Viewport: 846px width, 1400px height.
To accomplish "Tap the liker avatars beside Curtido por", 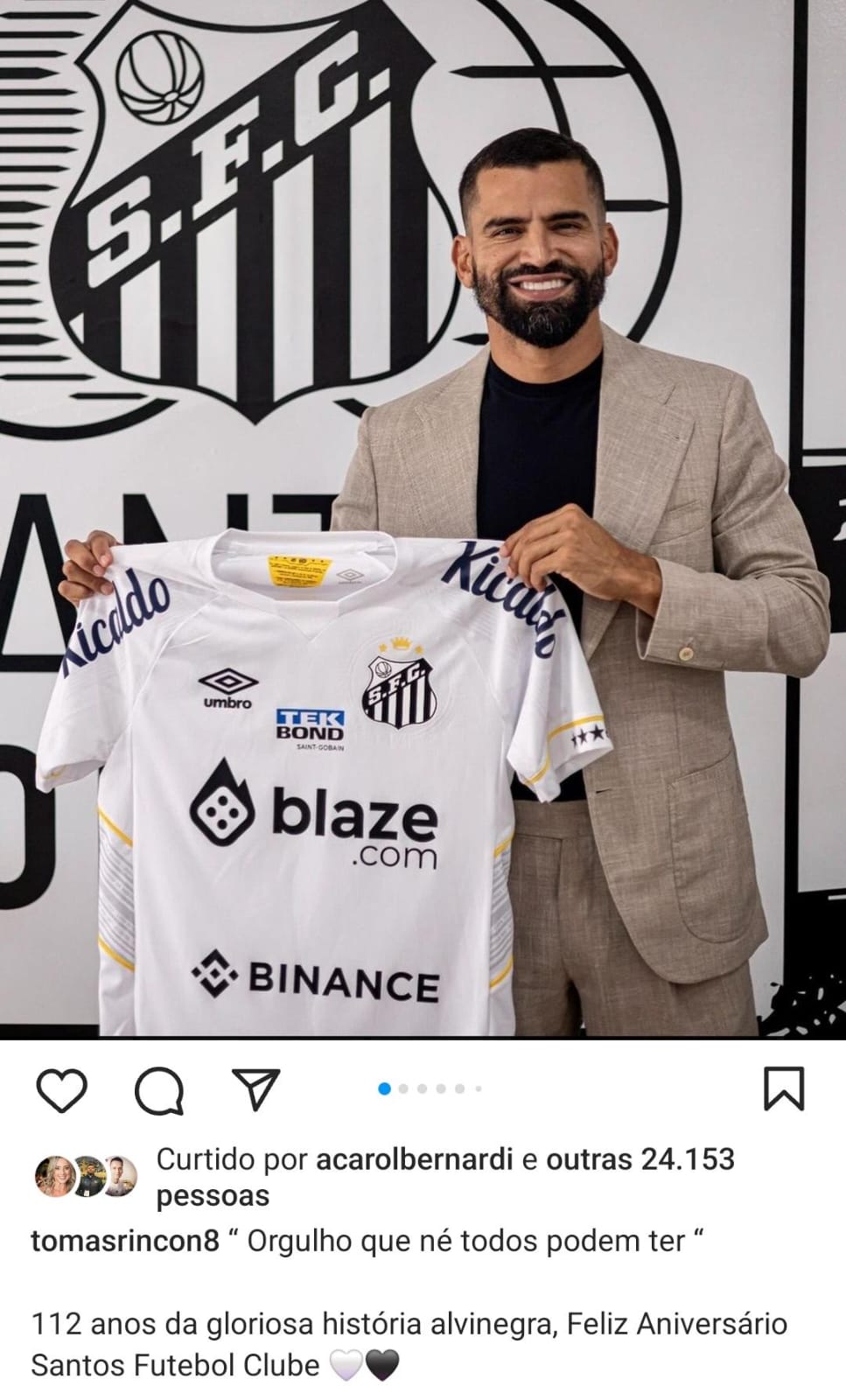I will click(86, 1176).
